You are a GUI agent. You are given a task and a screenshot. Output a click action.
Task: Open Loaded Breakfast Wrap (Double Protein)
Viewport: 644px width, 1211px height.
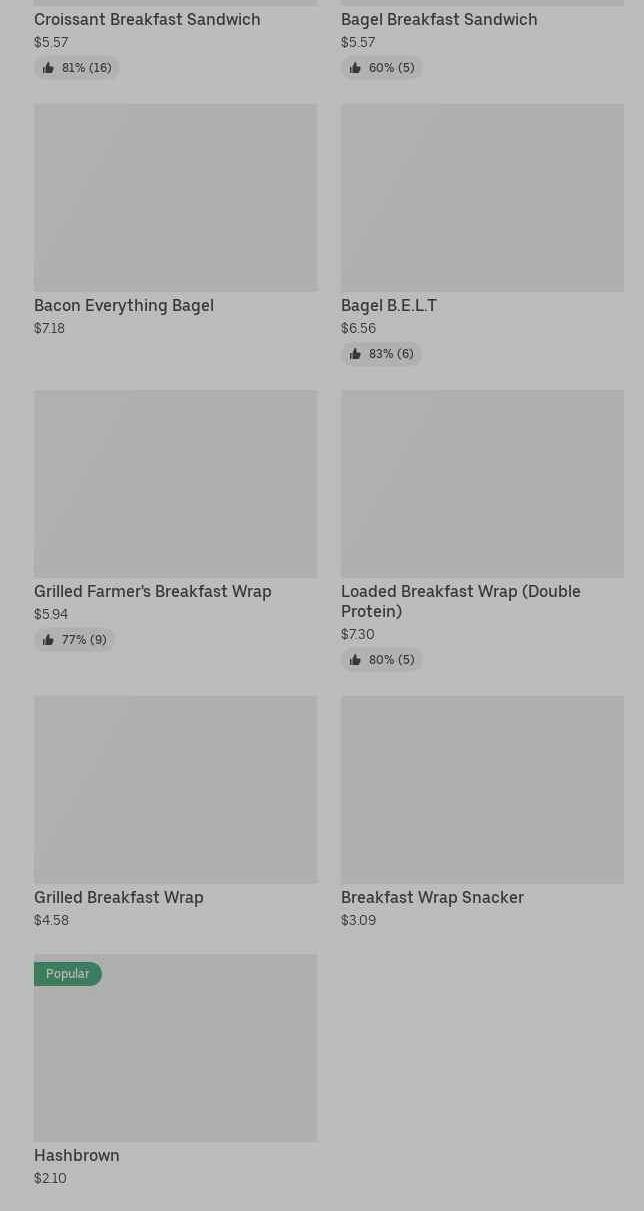pos(482,531)
